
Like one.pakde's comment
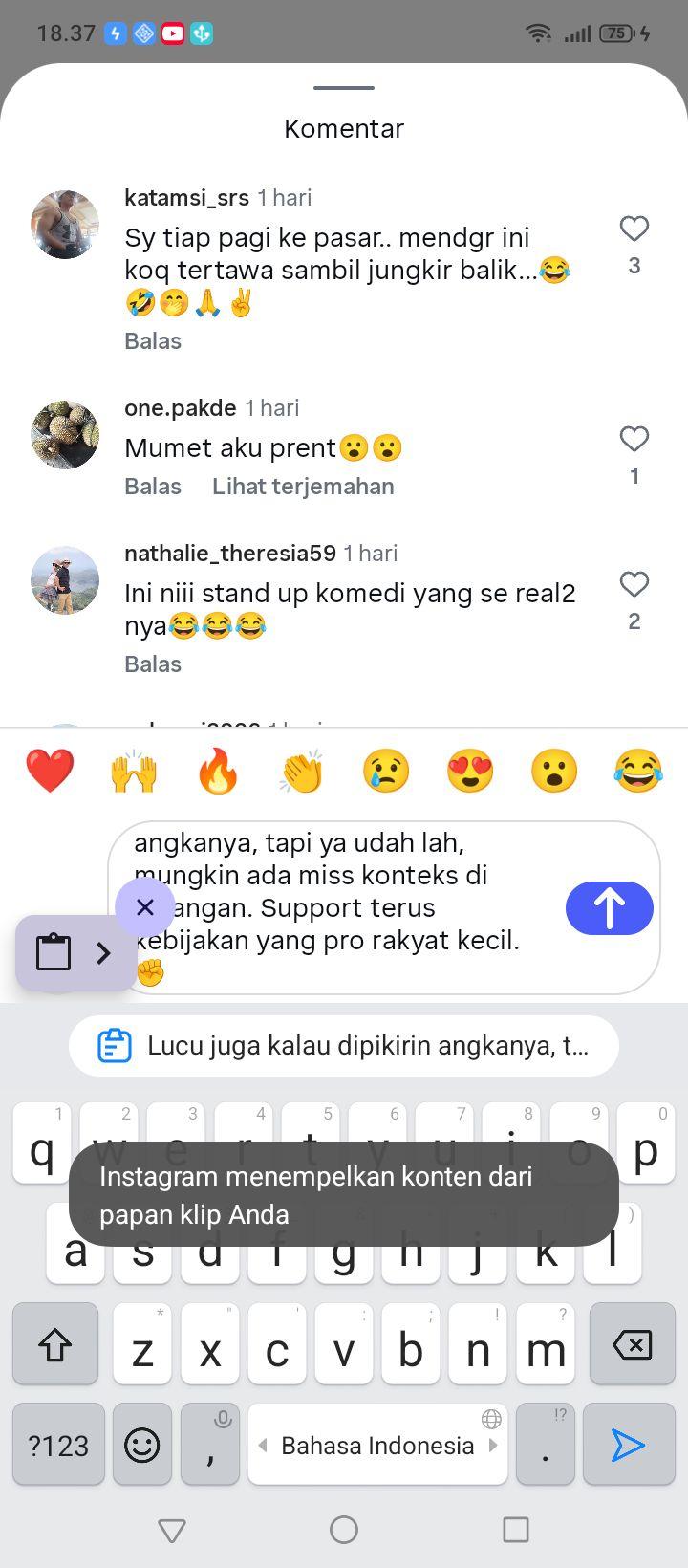coord(634,439)
